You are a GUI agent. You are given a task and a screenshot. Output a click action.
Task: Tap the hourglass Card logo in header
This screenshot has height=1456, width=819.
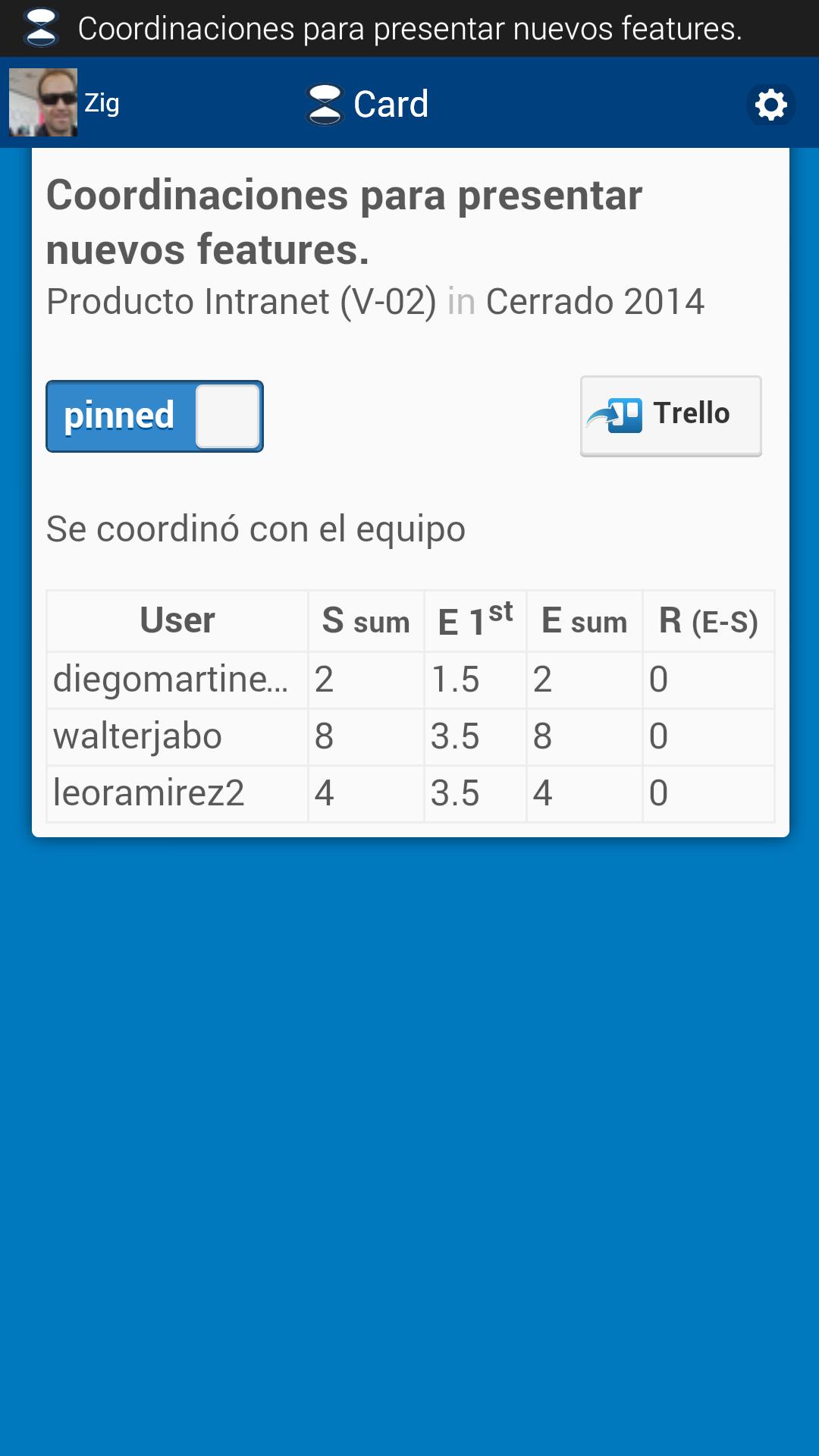tap(324, 104)
